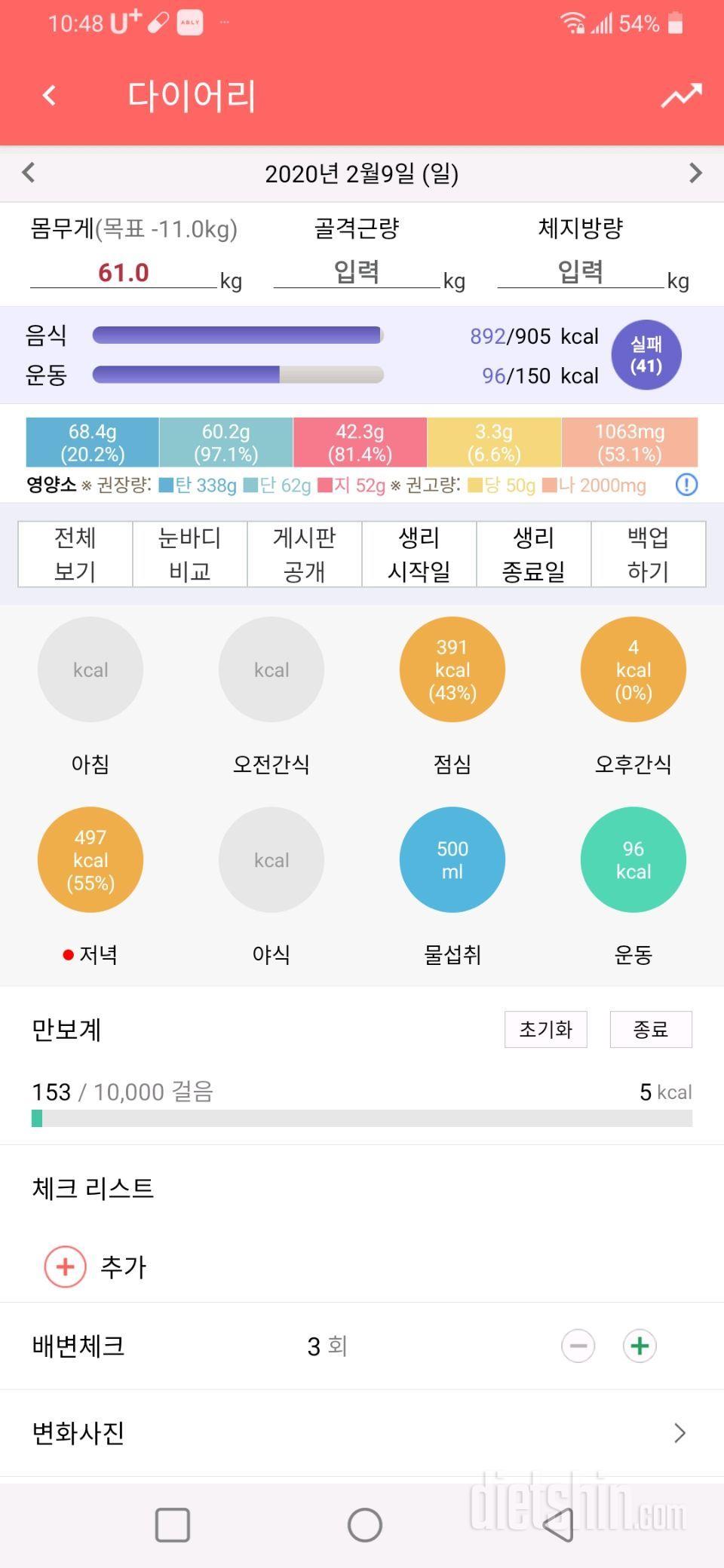Select 전체 보기

click(x=75, y=554)
